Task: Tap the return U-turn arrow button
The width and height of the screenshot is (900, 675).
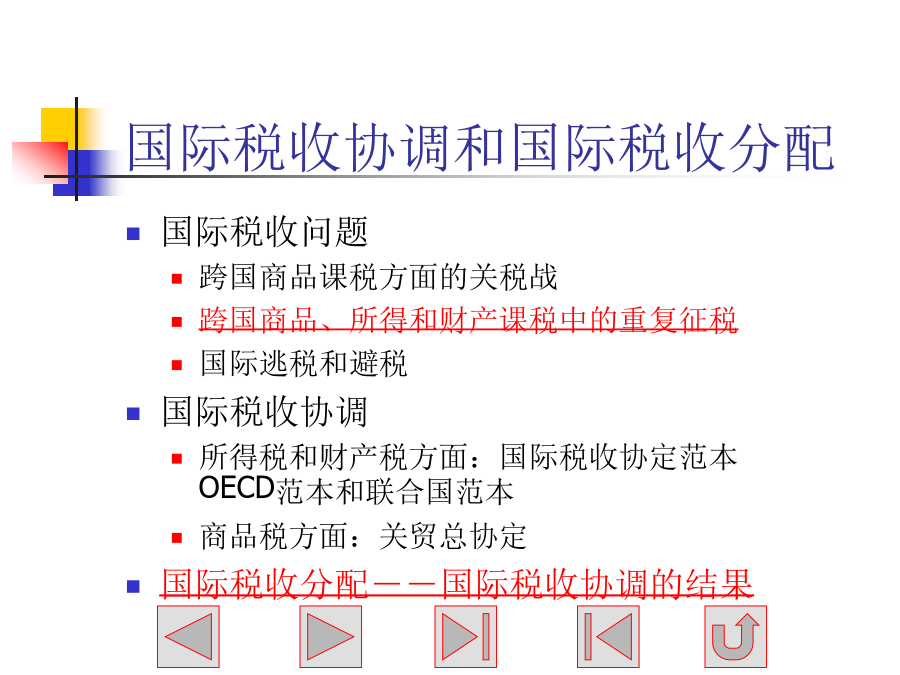Action: pyautogui.click(x=735, y=636)
